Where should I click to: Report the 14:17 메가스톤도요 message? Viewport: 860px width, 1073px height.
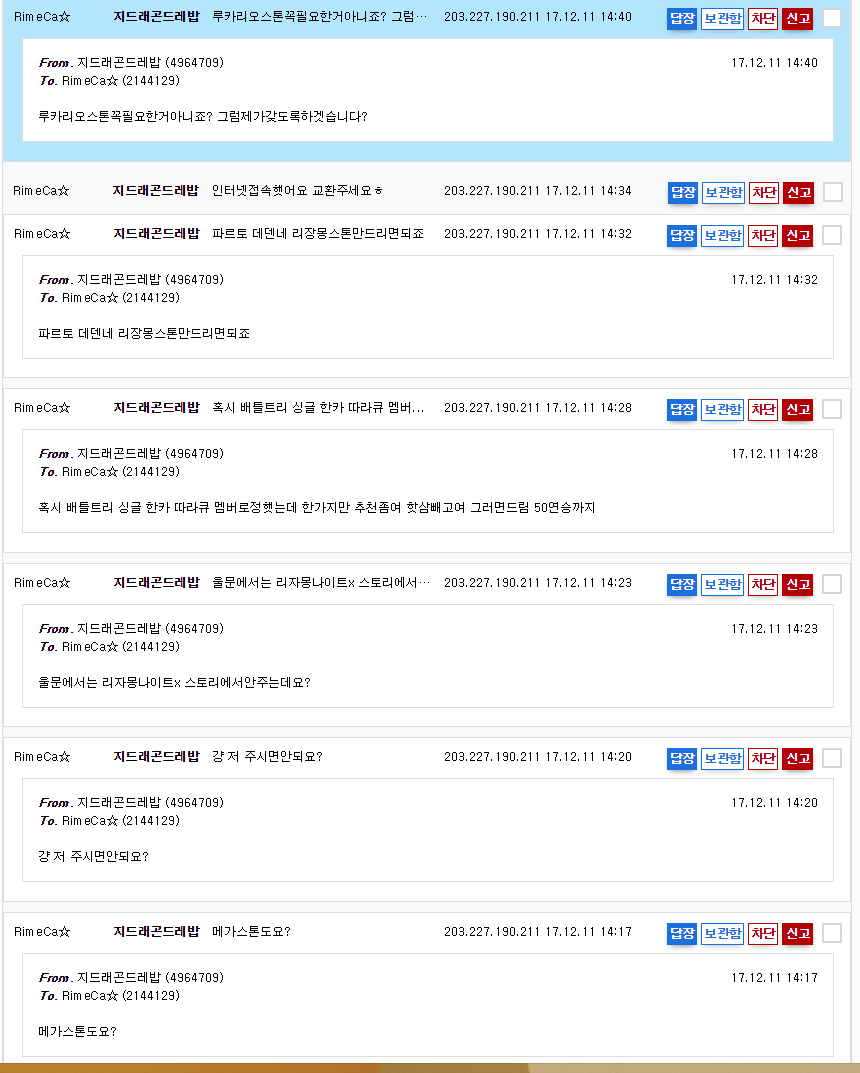[797, 933]
